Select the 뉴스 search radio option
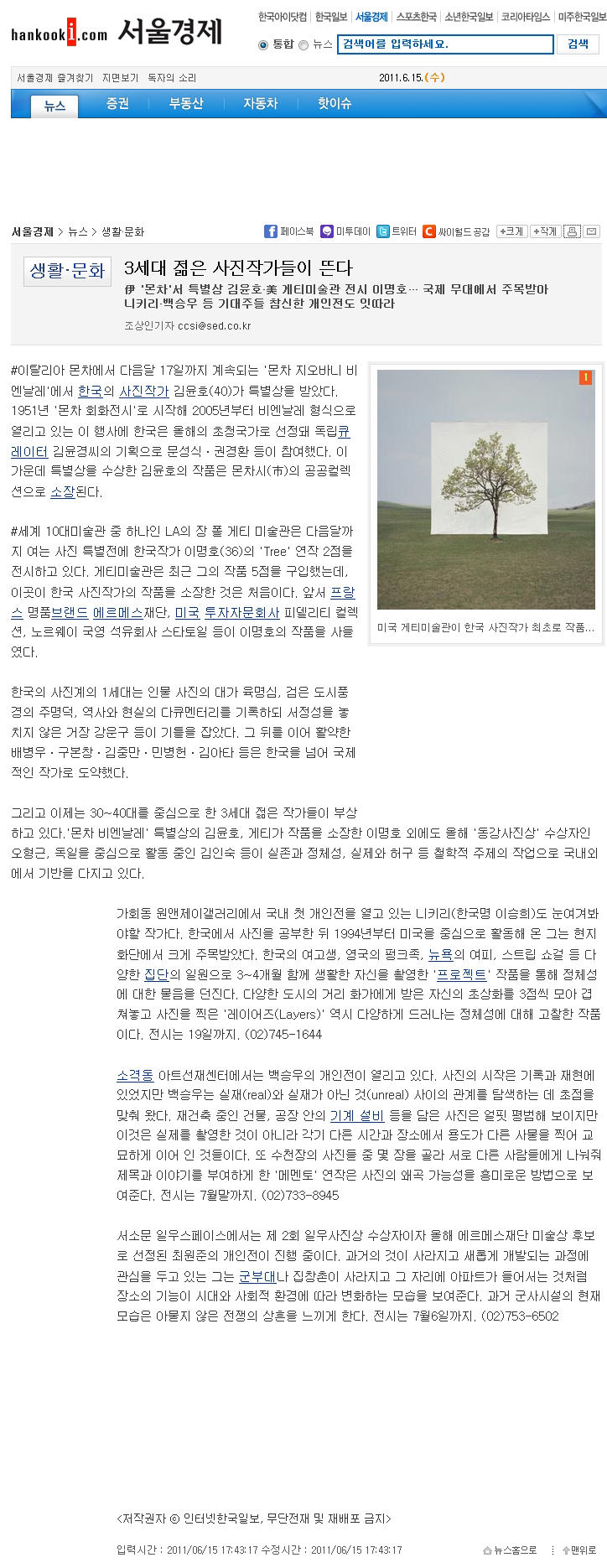The width and height of the screenshot is (607, 1568). (303, 45)
